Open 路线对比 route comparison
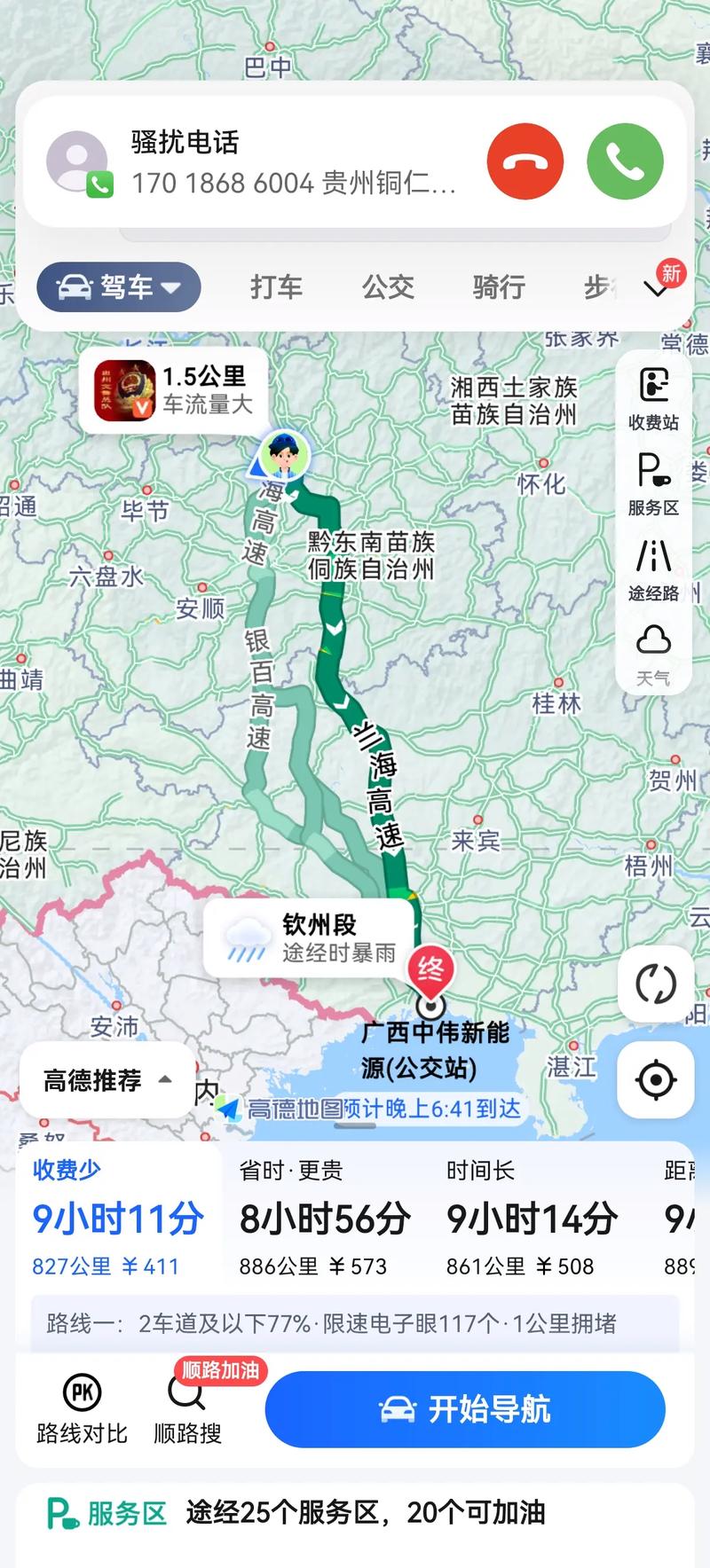The image size is (710, 1568). click(83, 1407)
